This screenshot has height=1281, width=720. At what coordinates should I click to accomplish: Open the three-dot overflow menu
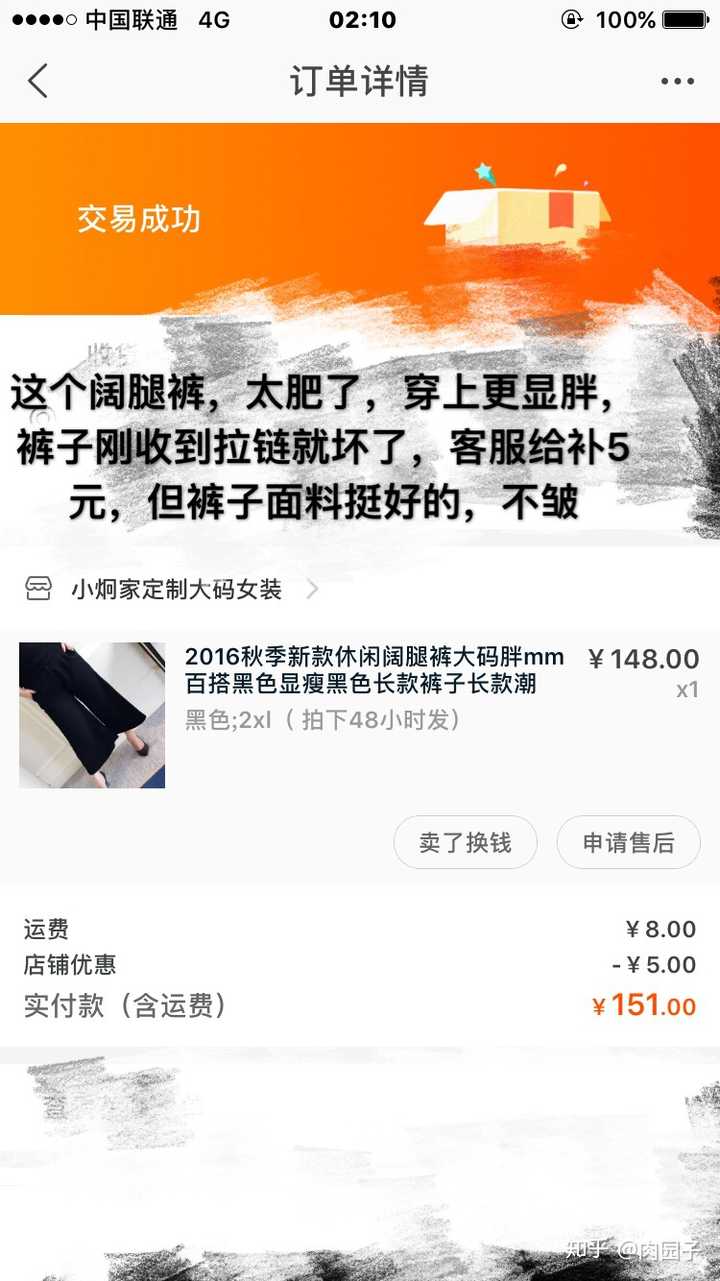677,81
